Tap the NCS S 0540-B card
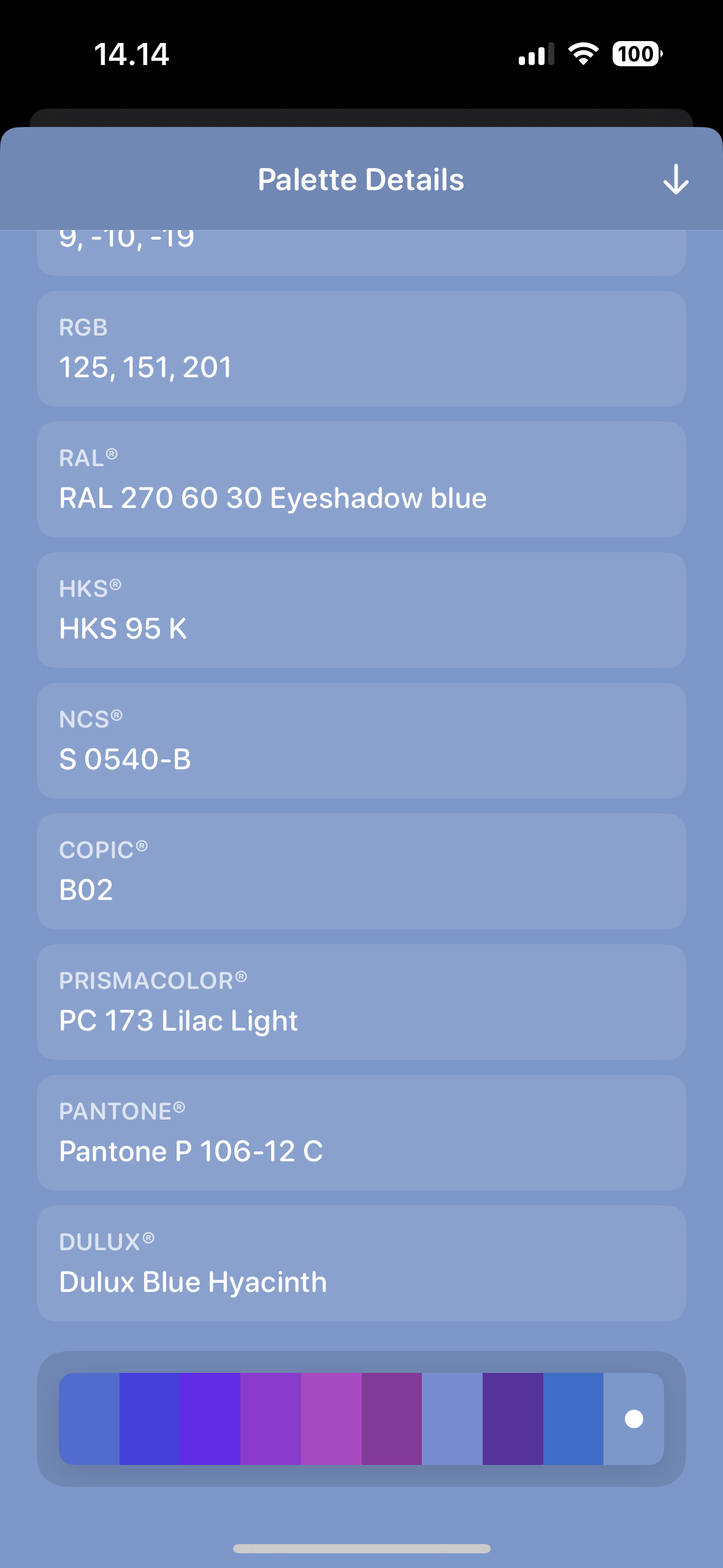This screenshot has height=1568, width=723. point(361,740)
